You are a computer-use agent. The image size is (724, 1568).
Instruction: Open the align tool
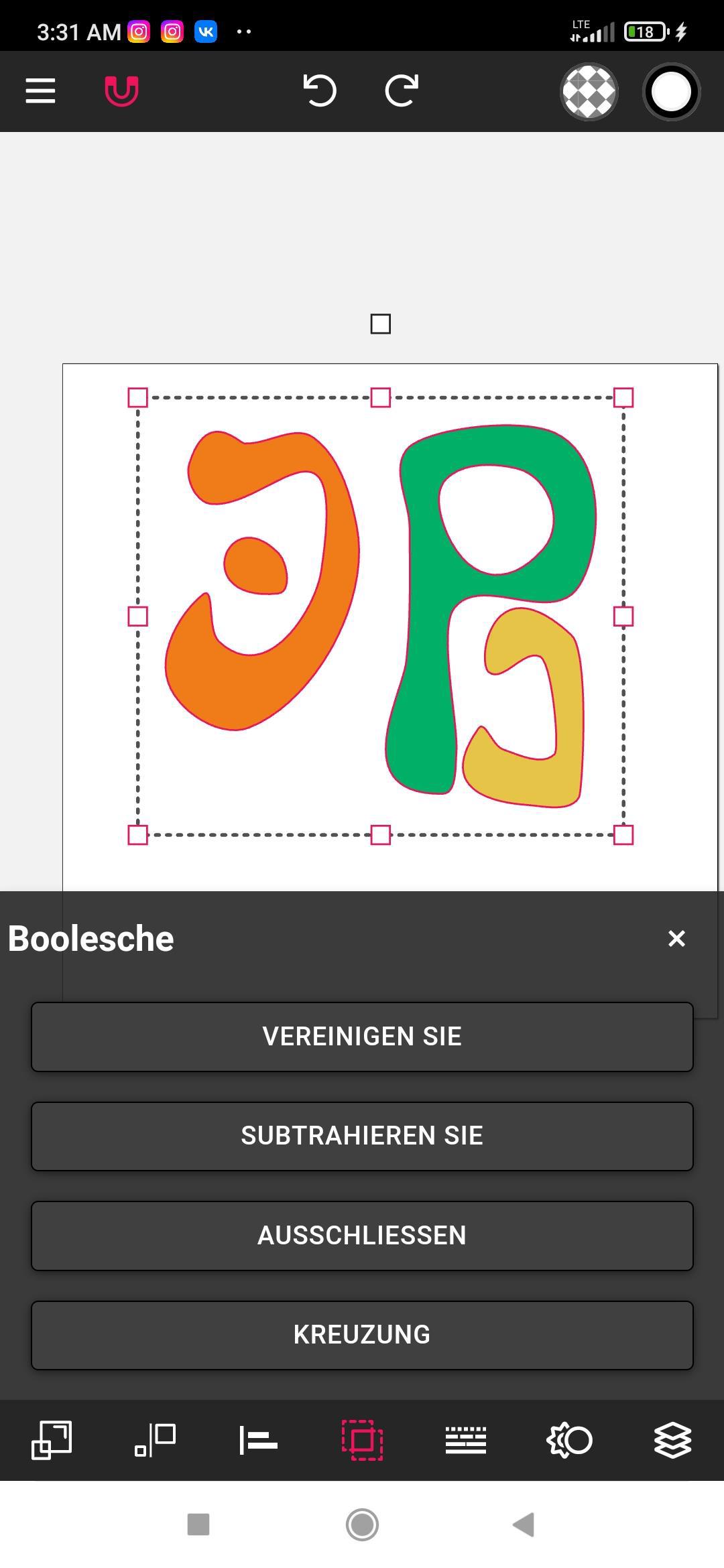pos(258,1440)
